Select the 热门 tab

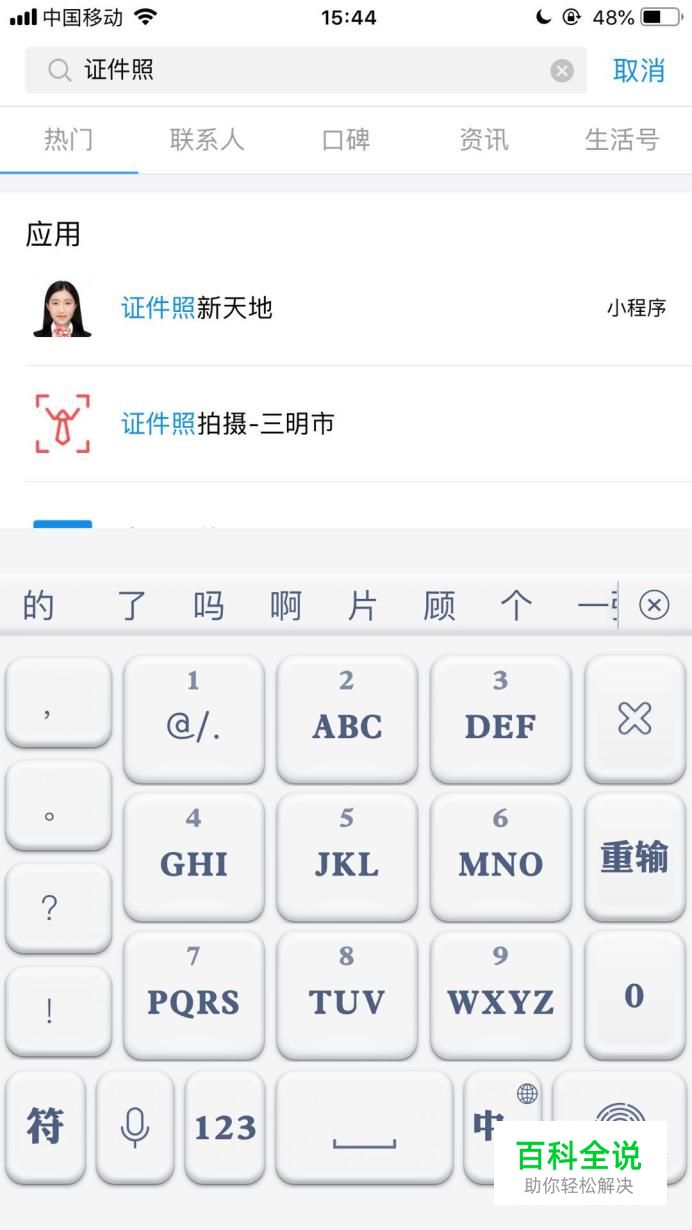click(69, 140)
